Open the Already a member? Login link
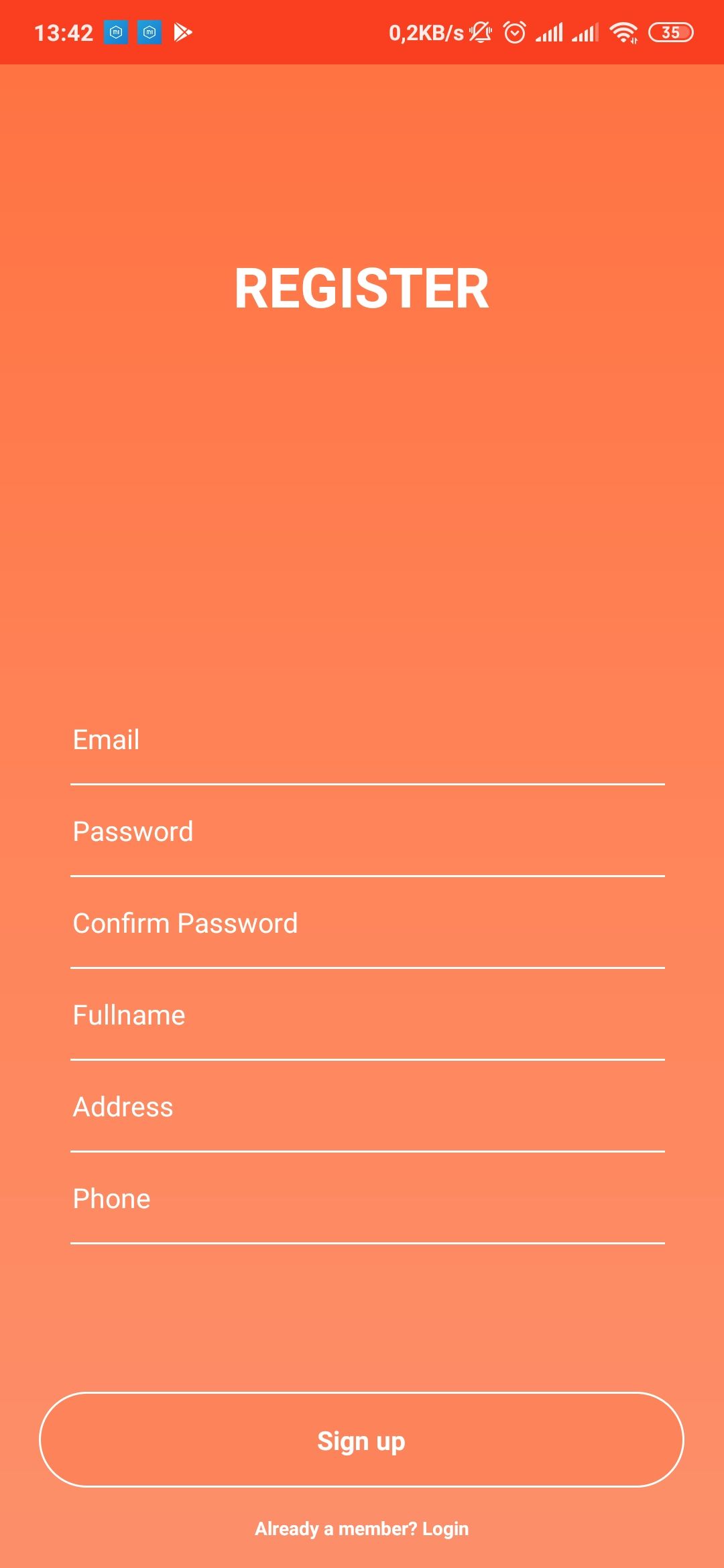Viewport: 724px width, 1568px height. coord(361,1529)
